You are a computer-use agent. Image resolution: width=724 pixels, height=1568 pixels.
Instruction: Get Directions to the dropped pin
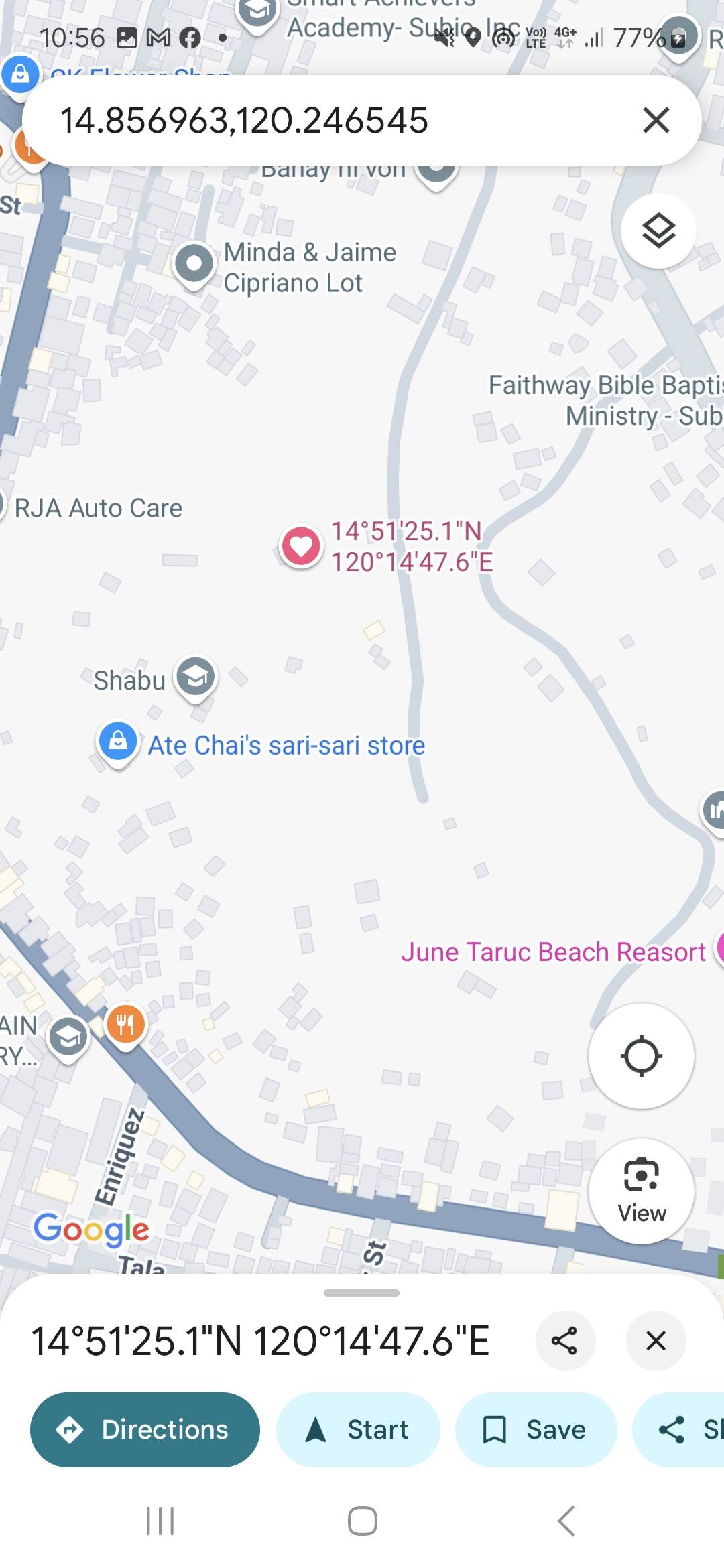145,1429
